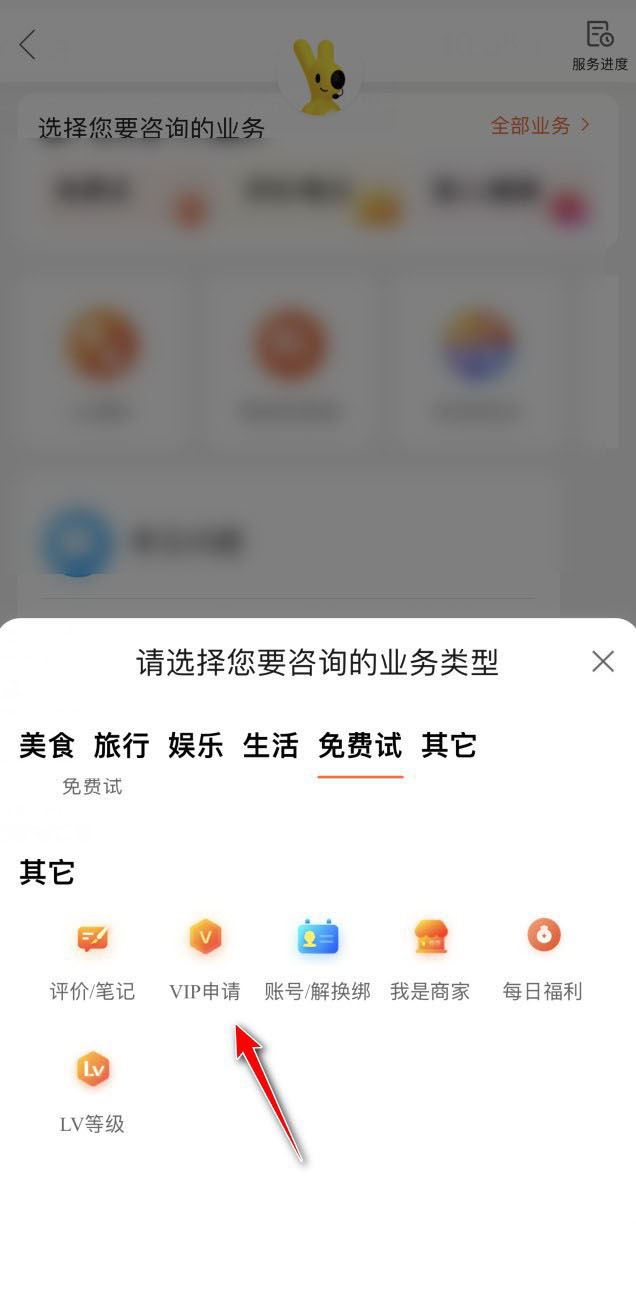
Task: Open 全部业务 link
Action: click(x=540, y=126)
